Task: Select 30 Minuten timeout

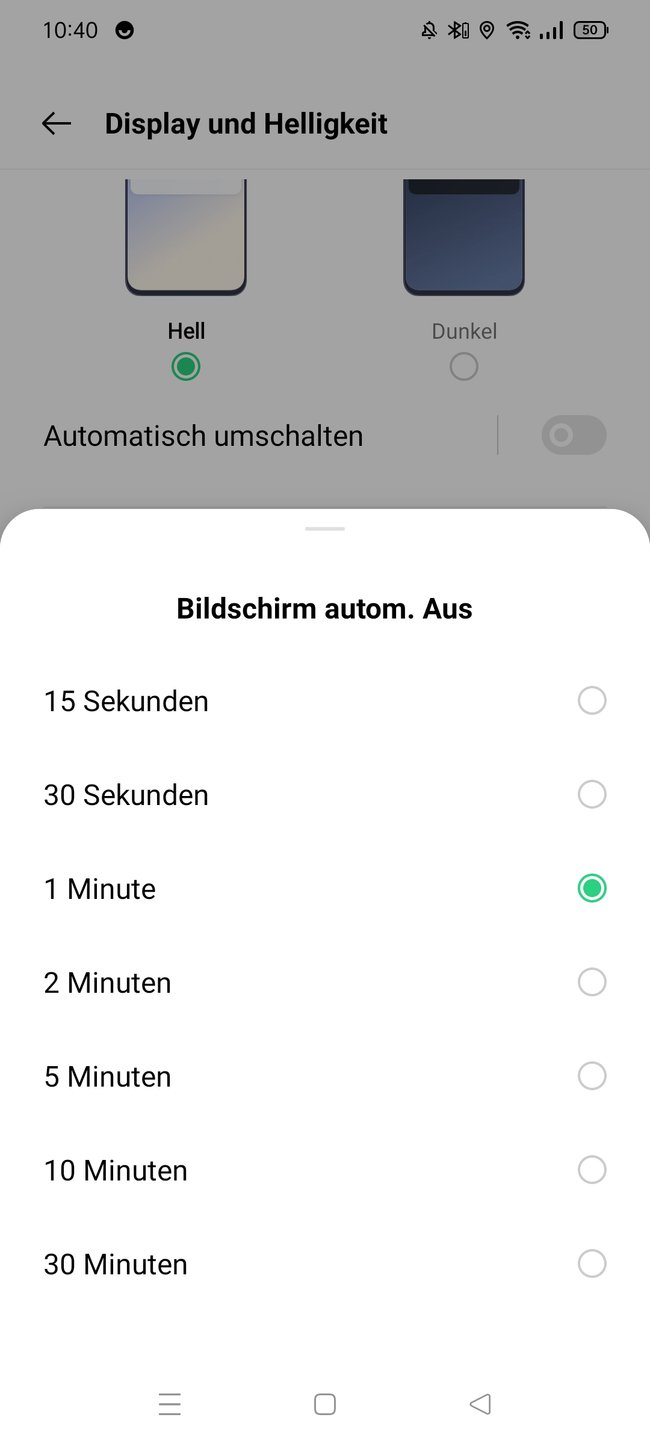Action: coord(325,1265)
